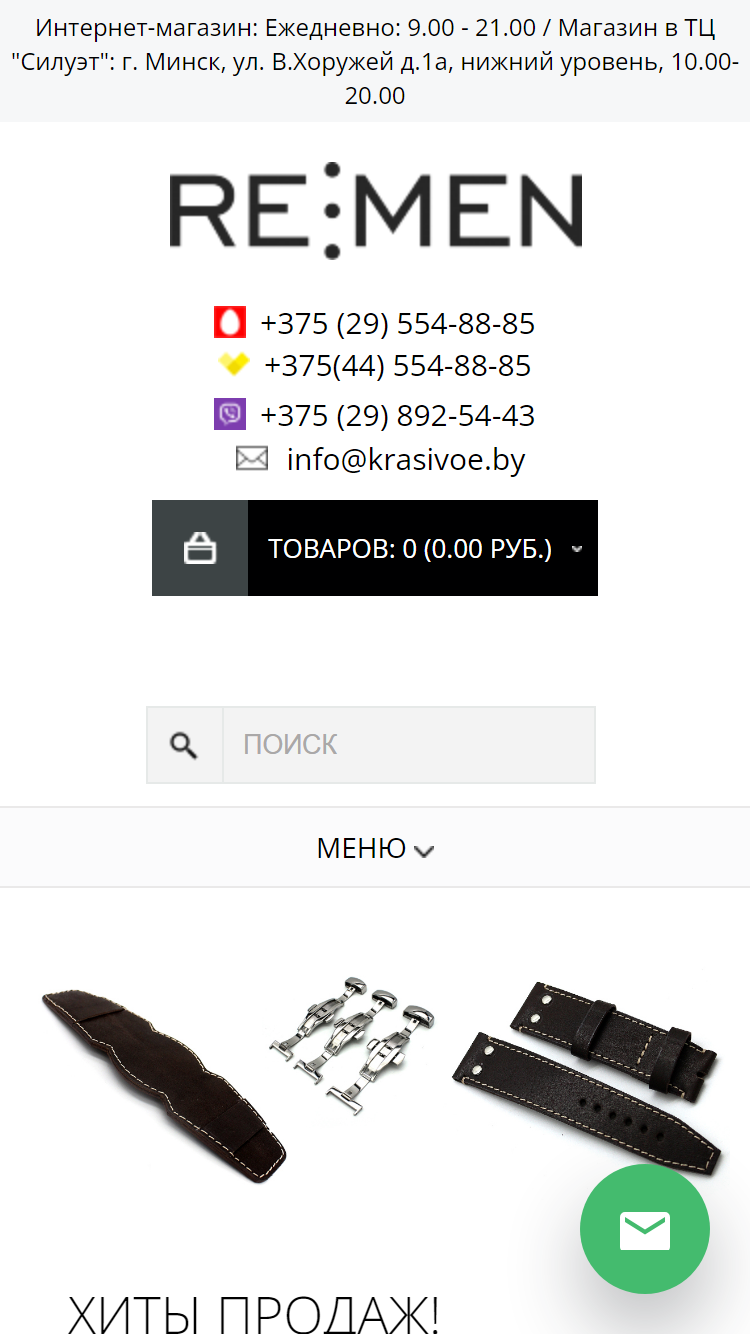Expand the МЕНЮ navigation

[x=375, y=848]
